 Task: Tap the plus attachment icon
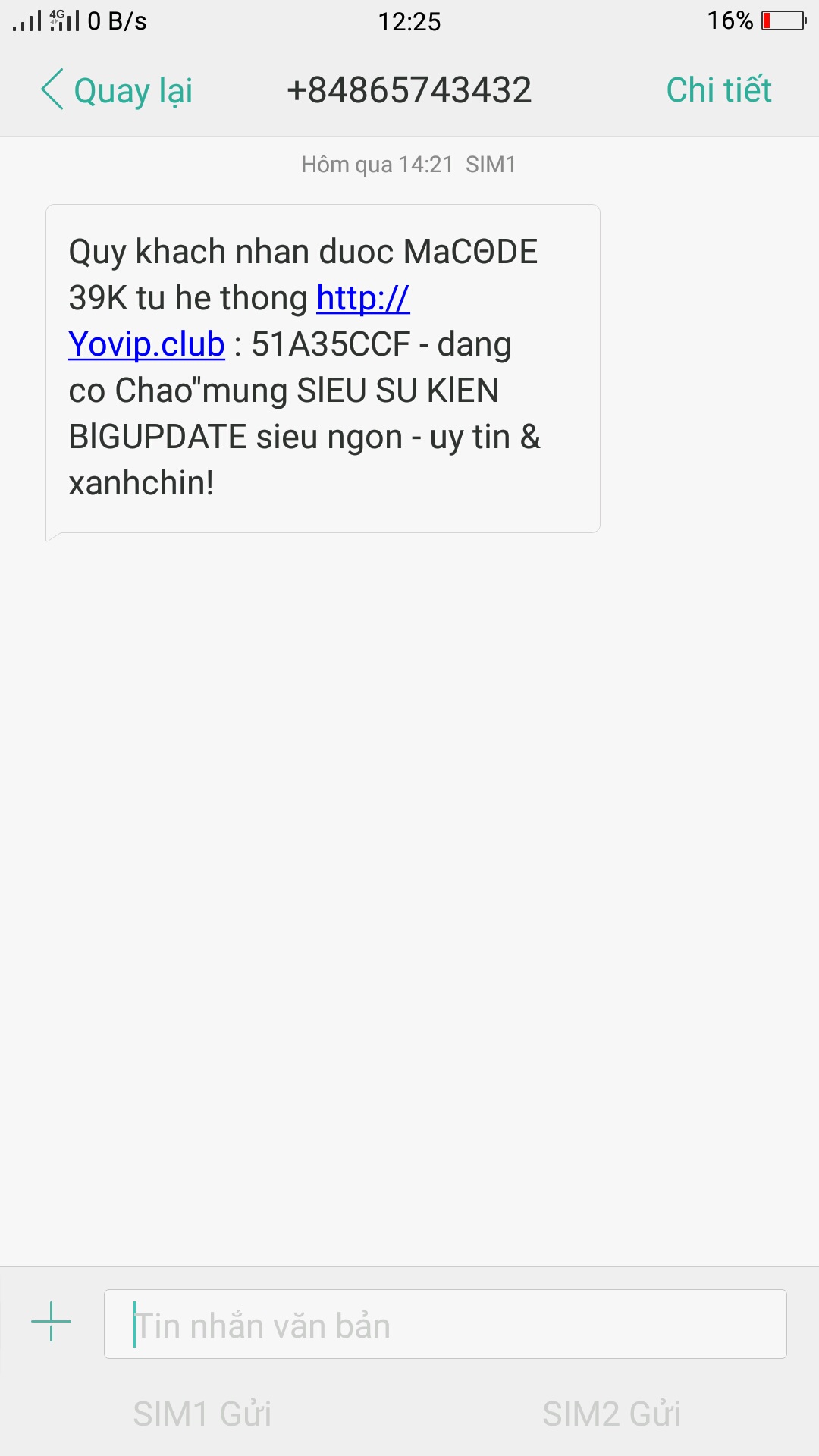pyautogui.click(x=51, y=1322)
